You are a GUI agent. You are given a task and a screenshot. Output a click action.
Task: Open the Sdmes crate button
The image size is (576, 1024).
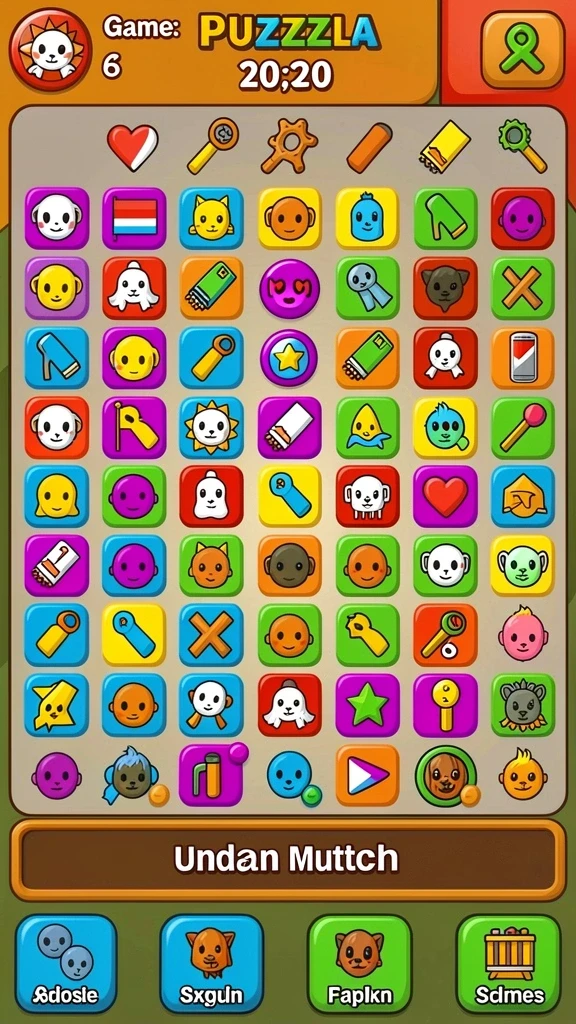pyautogui.click(x=509, y=963)
